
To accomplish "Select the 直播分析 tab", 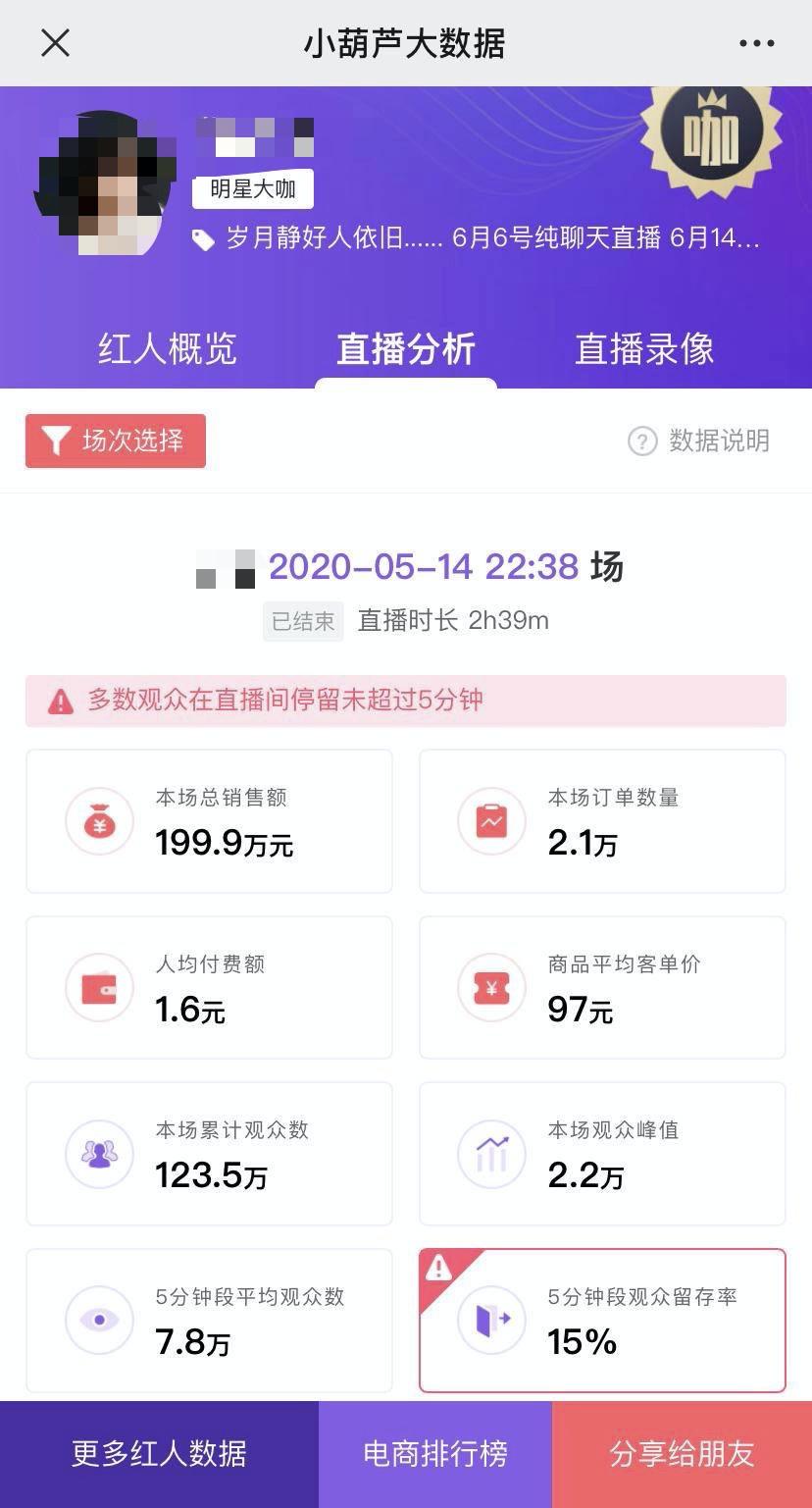I will click(x=406, y=349).
